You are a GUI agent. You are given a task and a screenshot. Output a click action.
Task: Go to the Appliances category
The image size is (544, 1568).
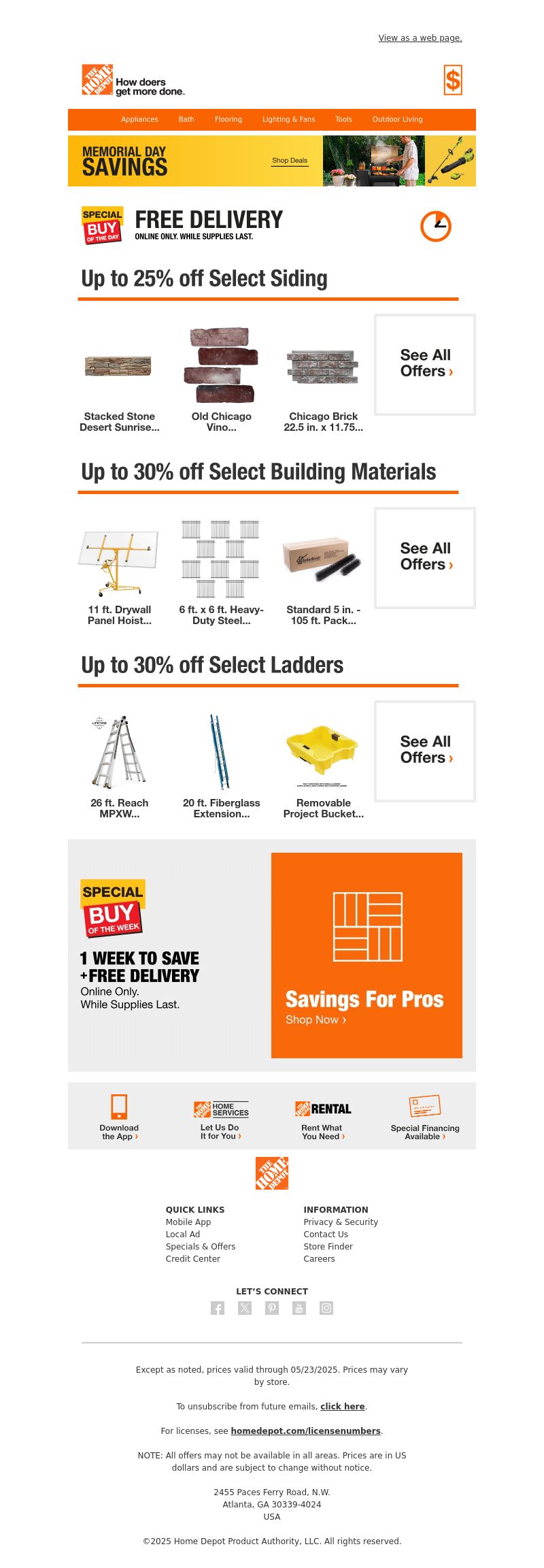139,119
